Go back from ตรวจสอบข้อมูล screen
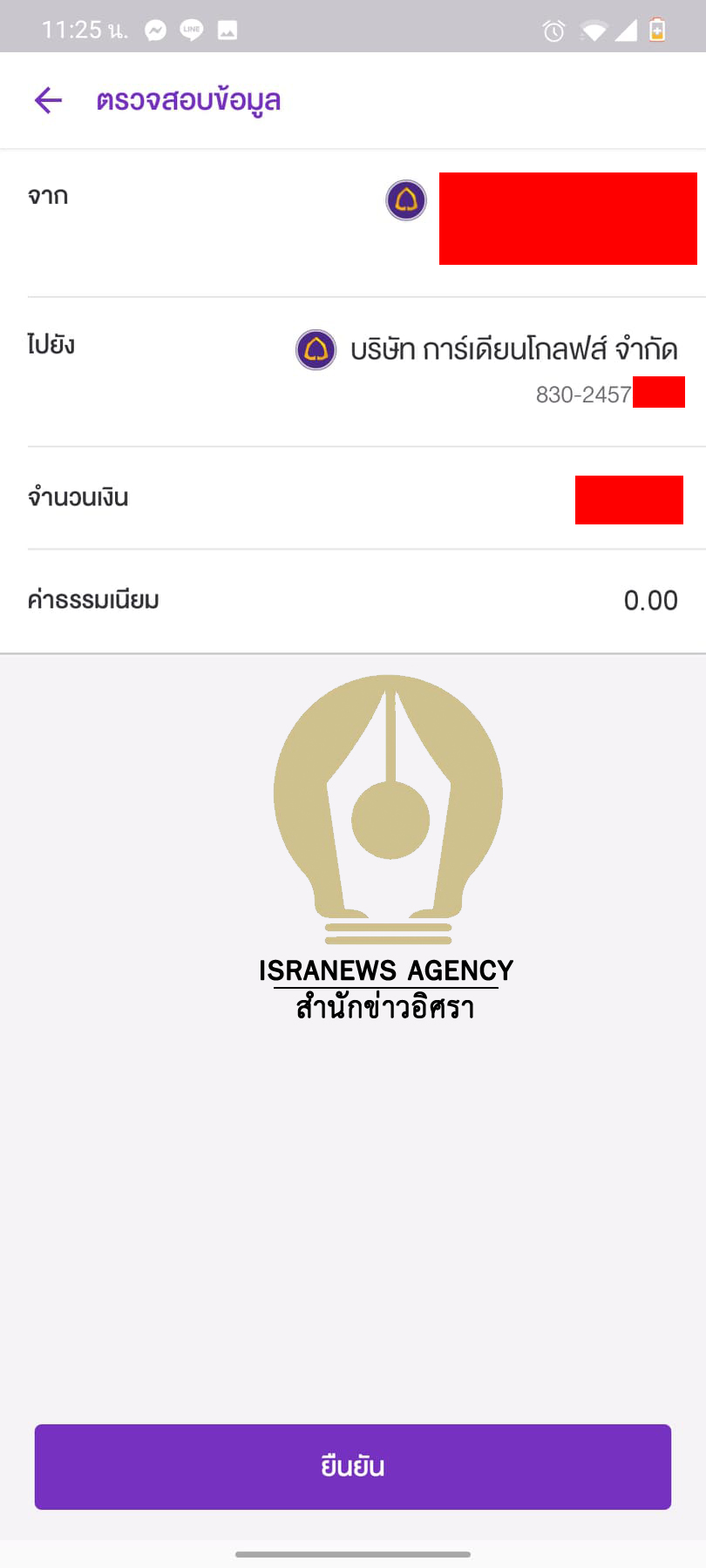The image size is (706, 1568). [48, 100]
